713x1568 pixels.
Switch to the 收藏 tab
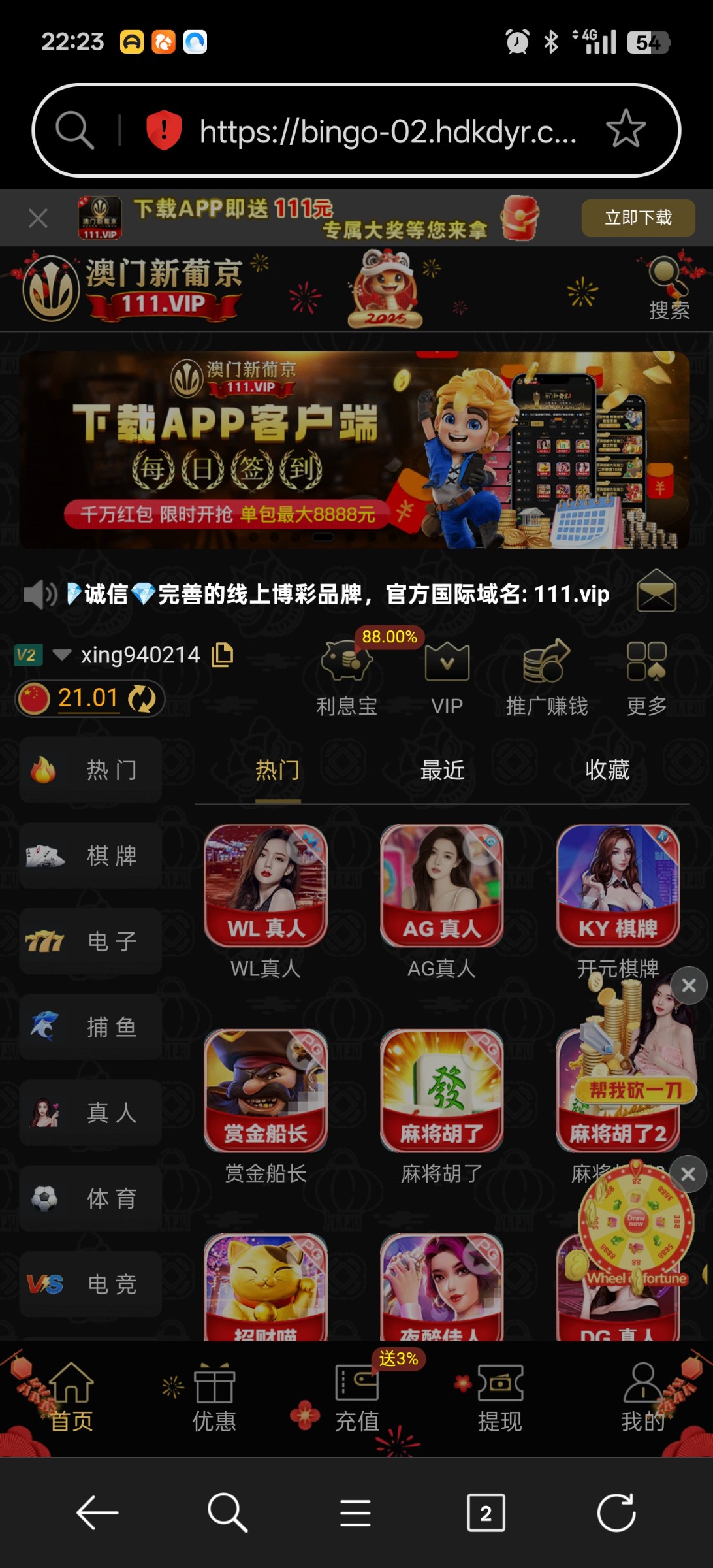[606, 771]
